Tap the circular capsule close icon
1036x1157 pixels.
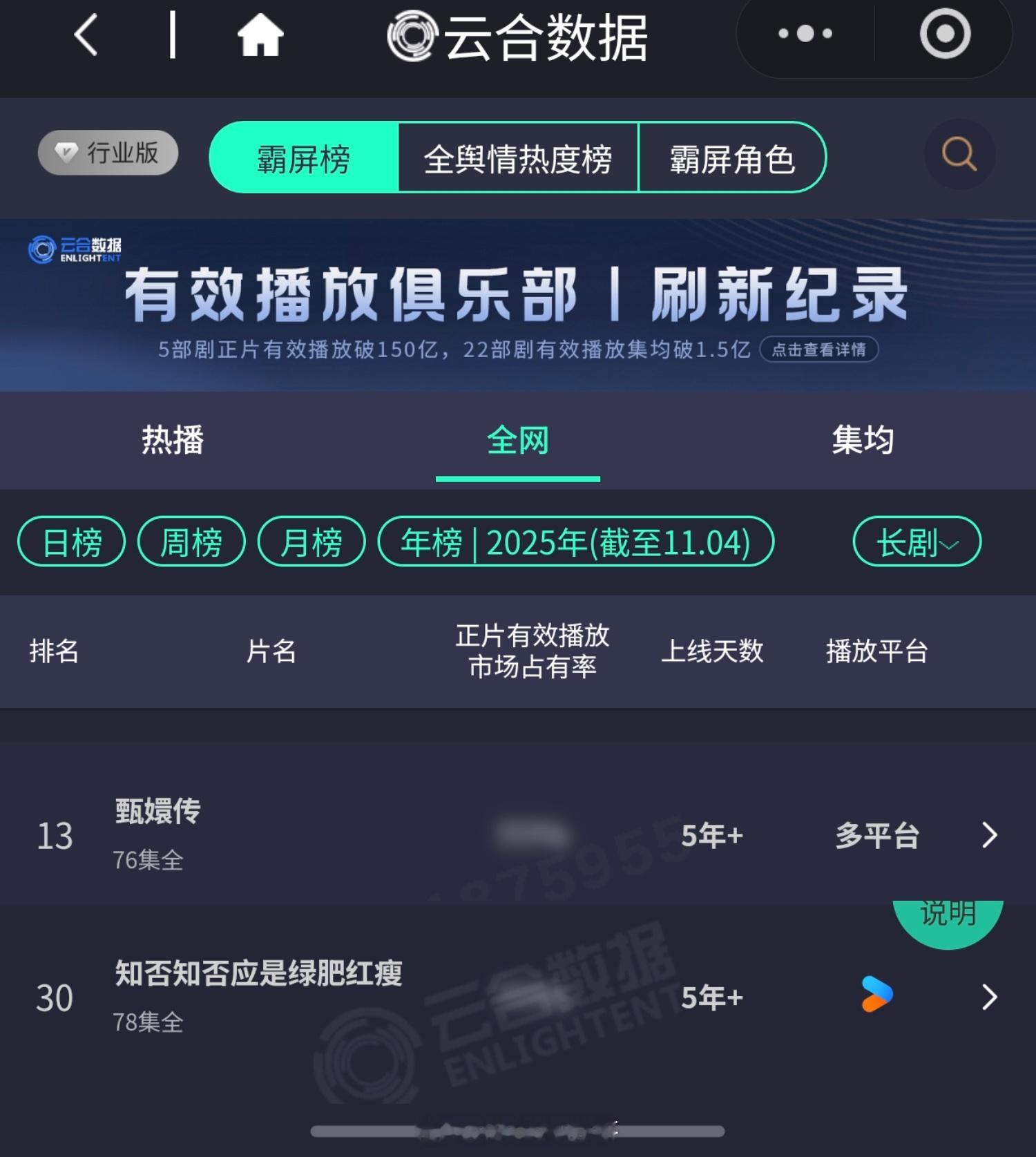click(945, 33)
